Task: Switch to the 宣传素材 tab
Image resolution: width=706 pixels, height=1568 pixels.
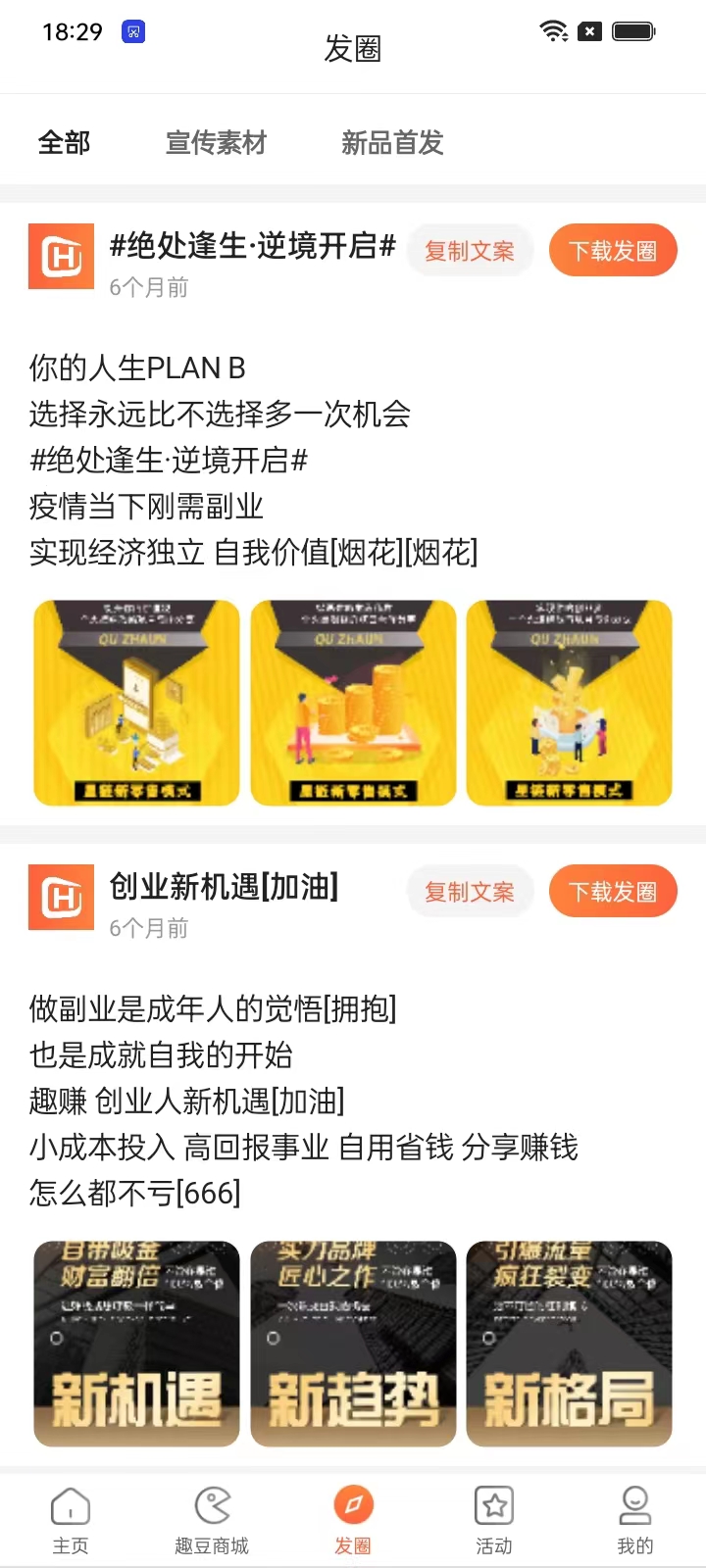Action: tap(216, 143)
